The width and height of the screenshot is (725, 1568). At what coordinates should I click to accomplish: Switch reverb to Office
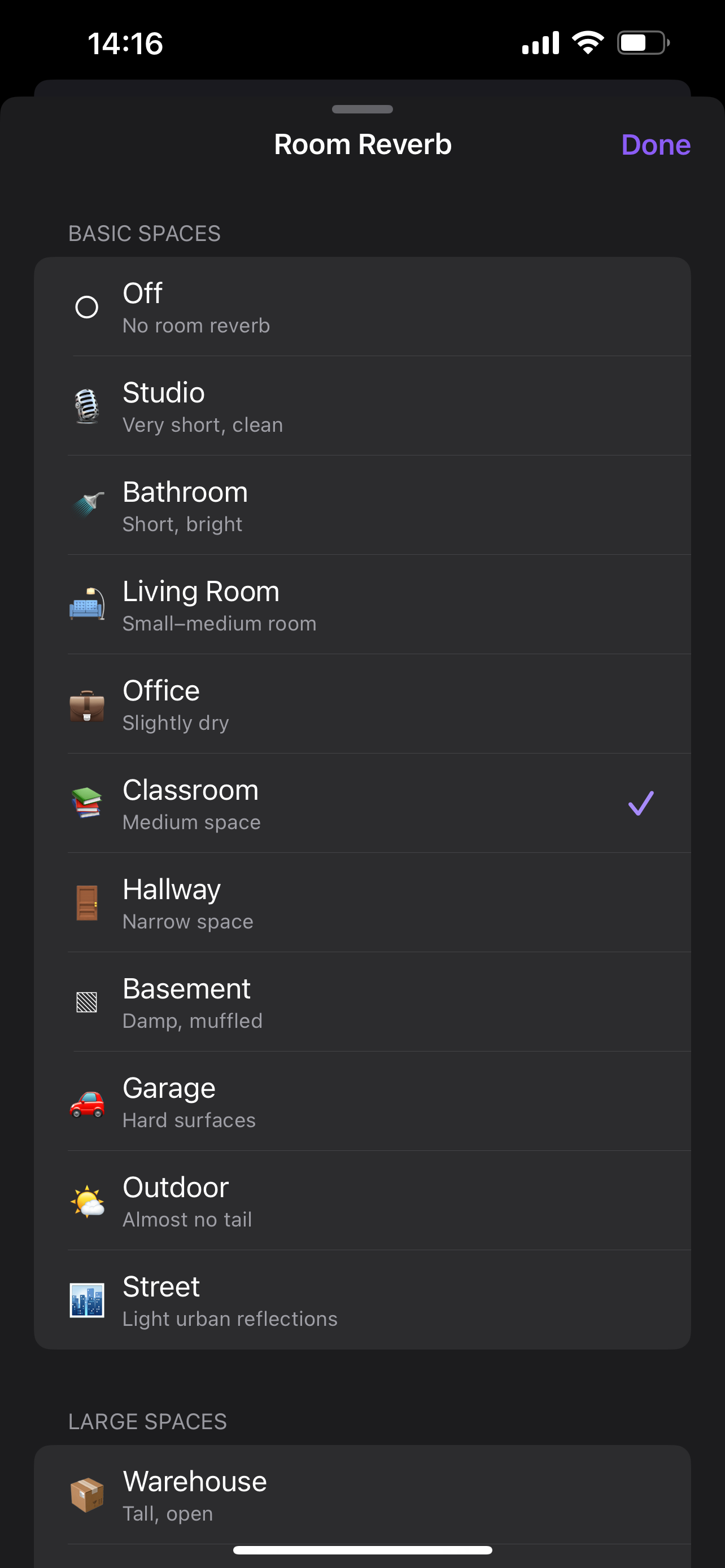[362, 704]
